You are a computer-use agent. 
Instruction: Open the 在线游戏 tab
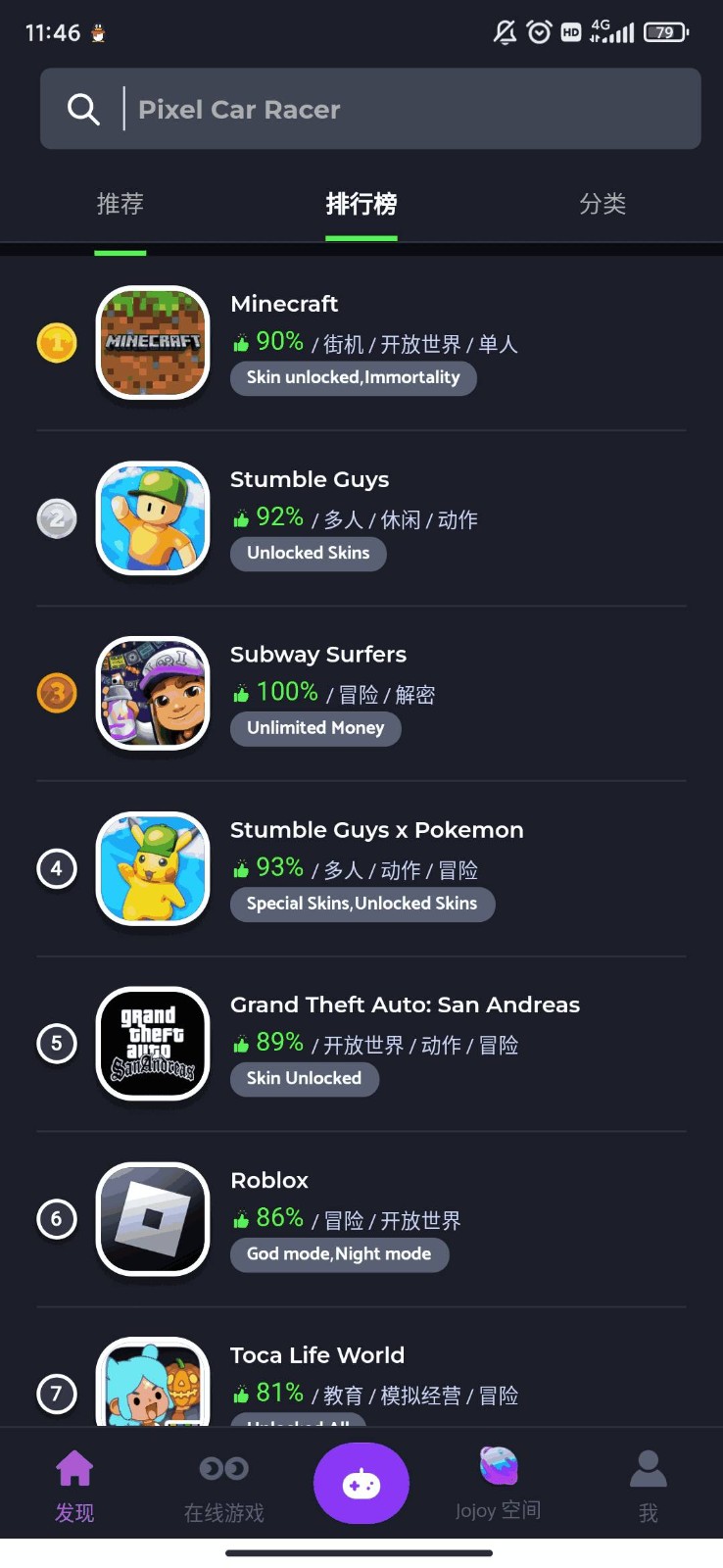[x=223, y=1486]
